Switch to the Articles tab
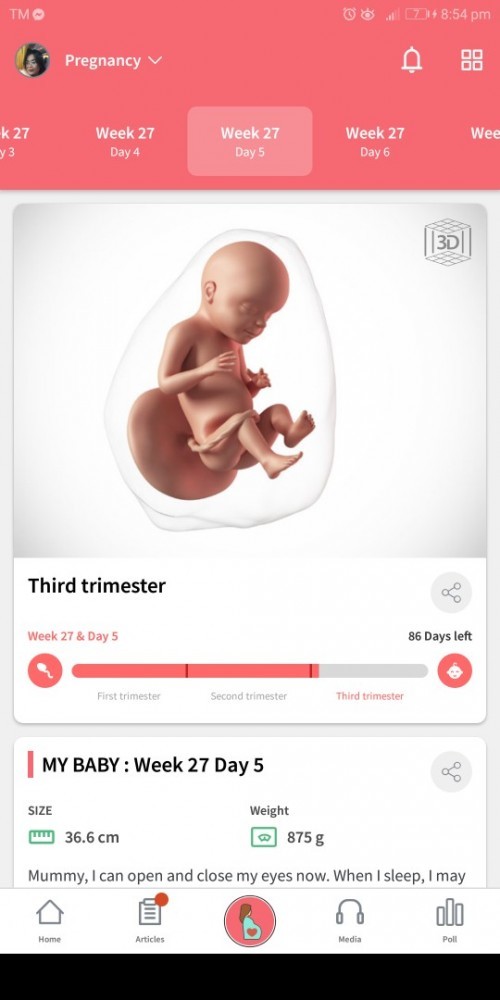The height and width of the screenshot is (1000, 500). tap(151, 921)
